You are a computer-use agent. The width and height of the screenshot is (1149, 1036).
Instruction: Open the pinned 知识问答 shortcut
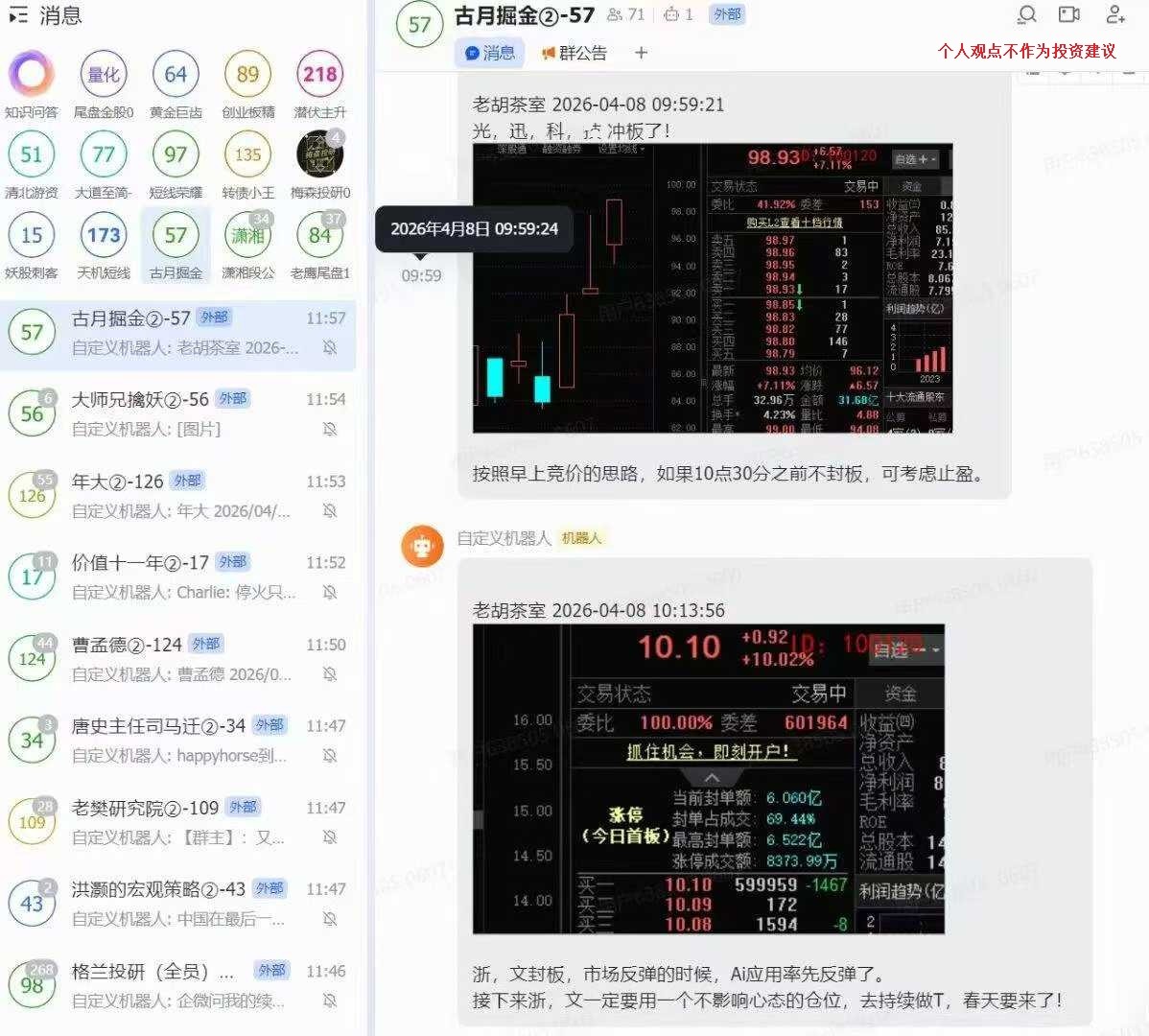32,75
